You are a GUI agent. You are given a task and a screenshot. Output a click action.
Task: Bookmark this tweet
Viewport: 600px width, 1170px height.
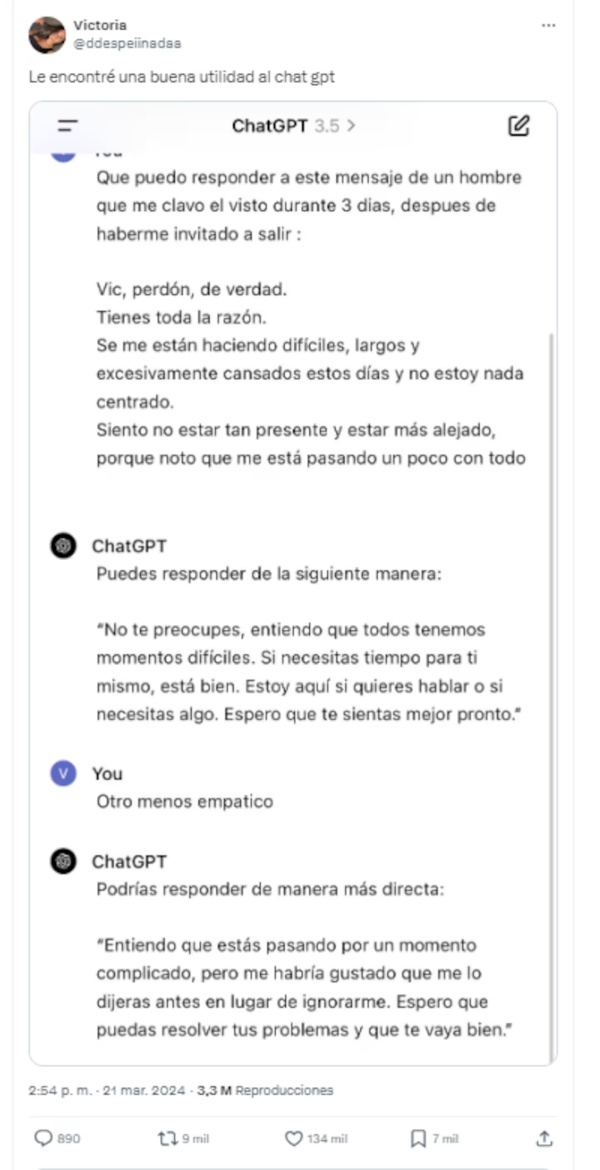pyautogui.click(x=419, y=1138)
